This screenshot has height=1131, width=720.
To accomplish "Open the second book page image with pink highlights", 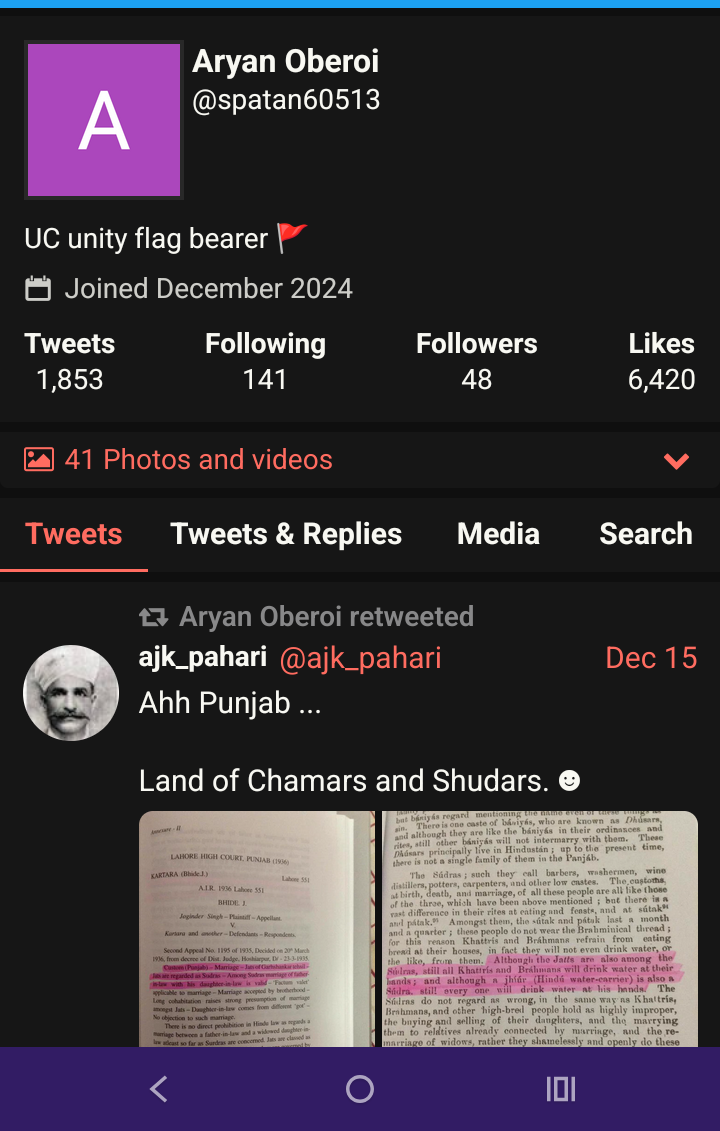I will tap(539, 928).
